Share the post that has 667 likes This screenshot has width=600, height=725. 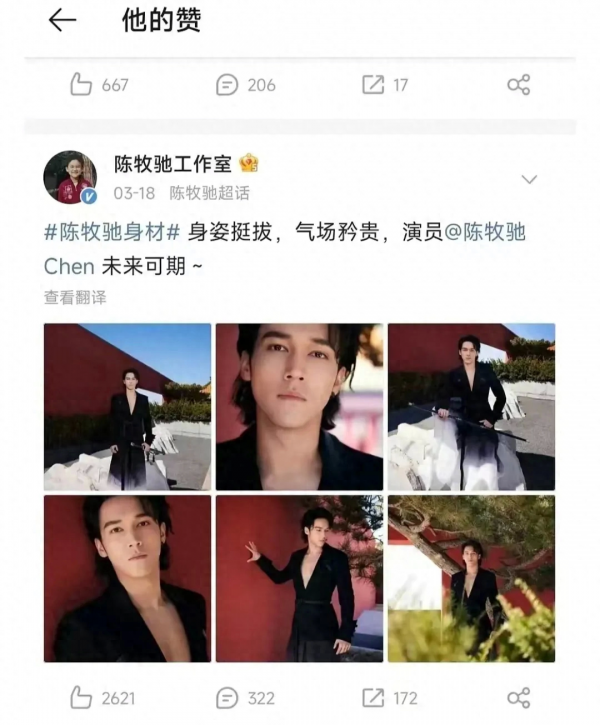tap(518, 85)
